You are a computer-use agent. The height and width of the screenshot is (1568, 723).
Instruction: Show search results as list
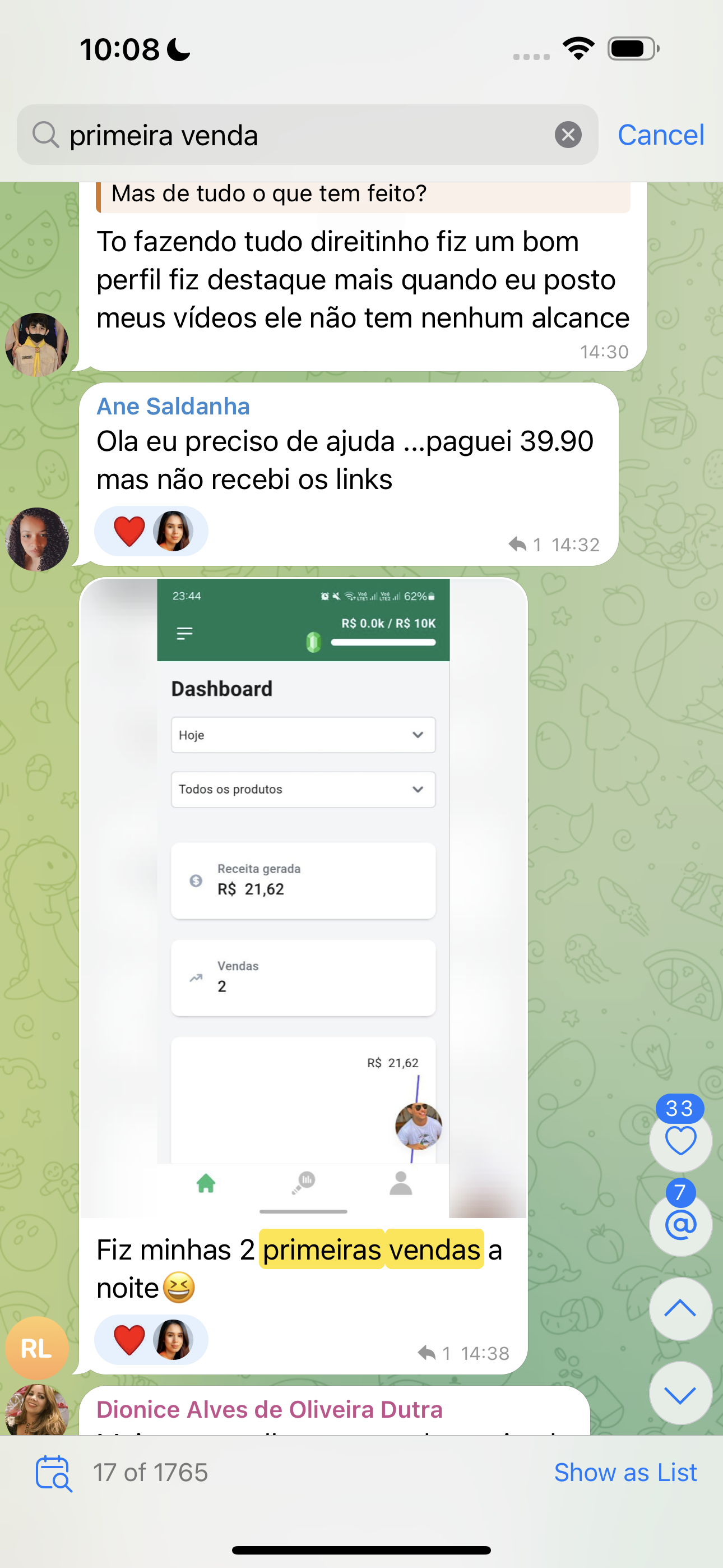coord(625,1473)
